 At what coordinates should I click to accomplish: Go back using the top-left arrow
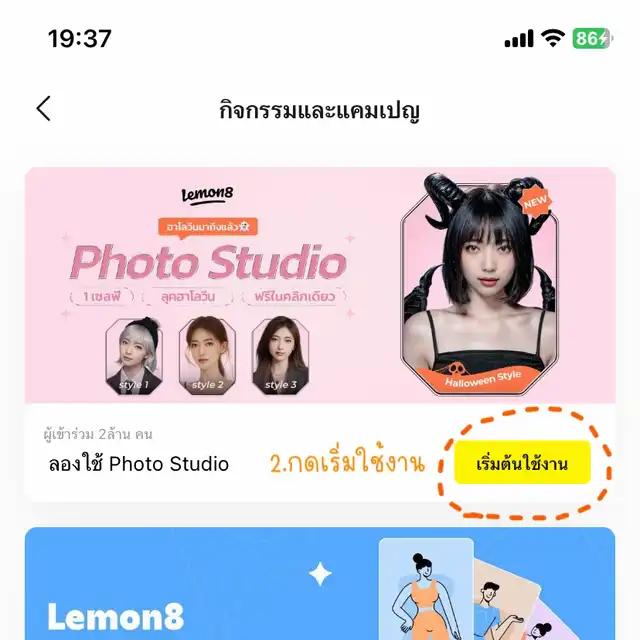coord(43,109)
